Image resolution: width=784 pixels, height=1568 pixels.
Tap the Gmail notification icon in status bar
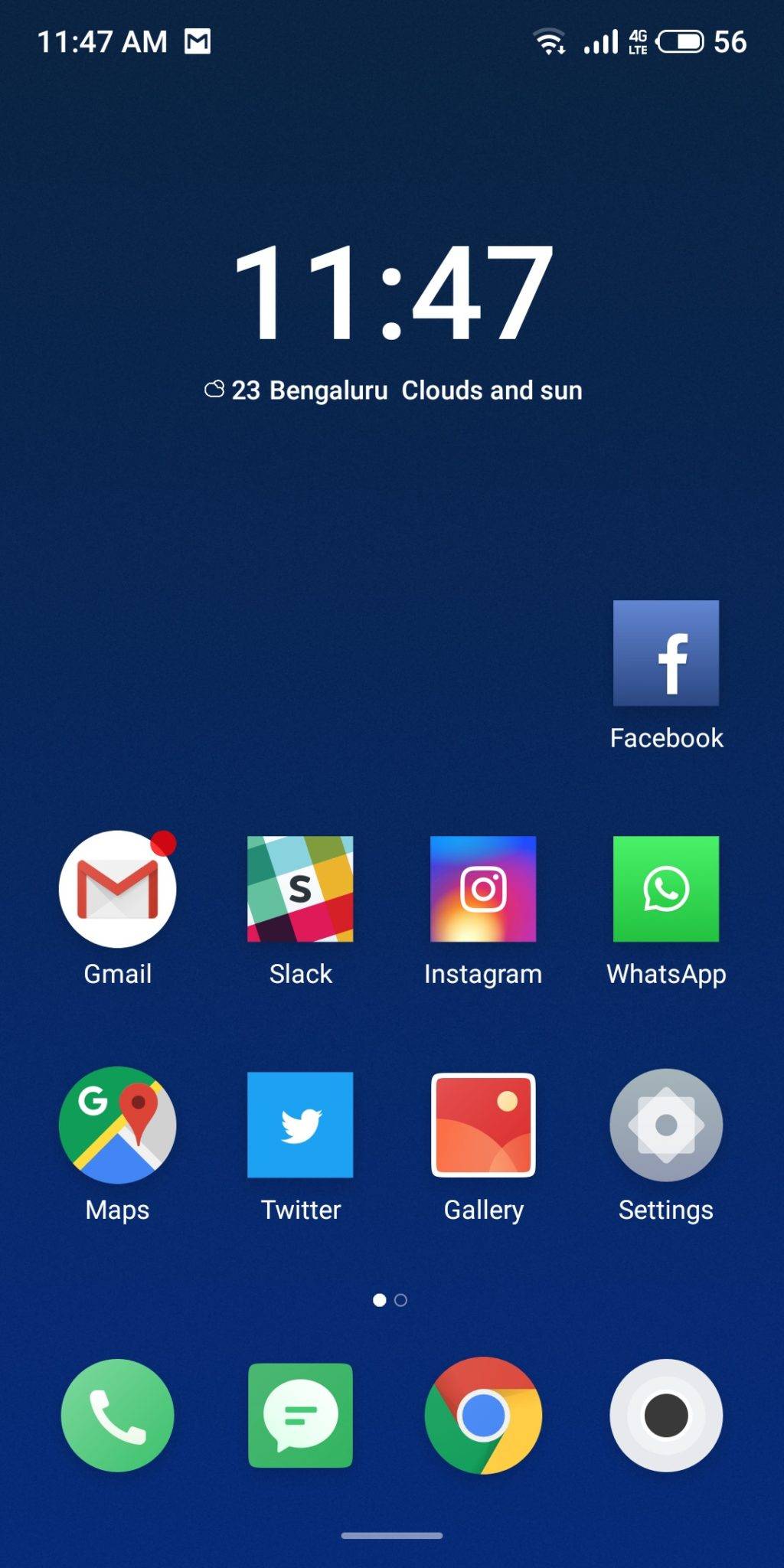197,40
